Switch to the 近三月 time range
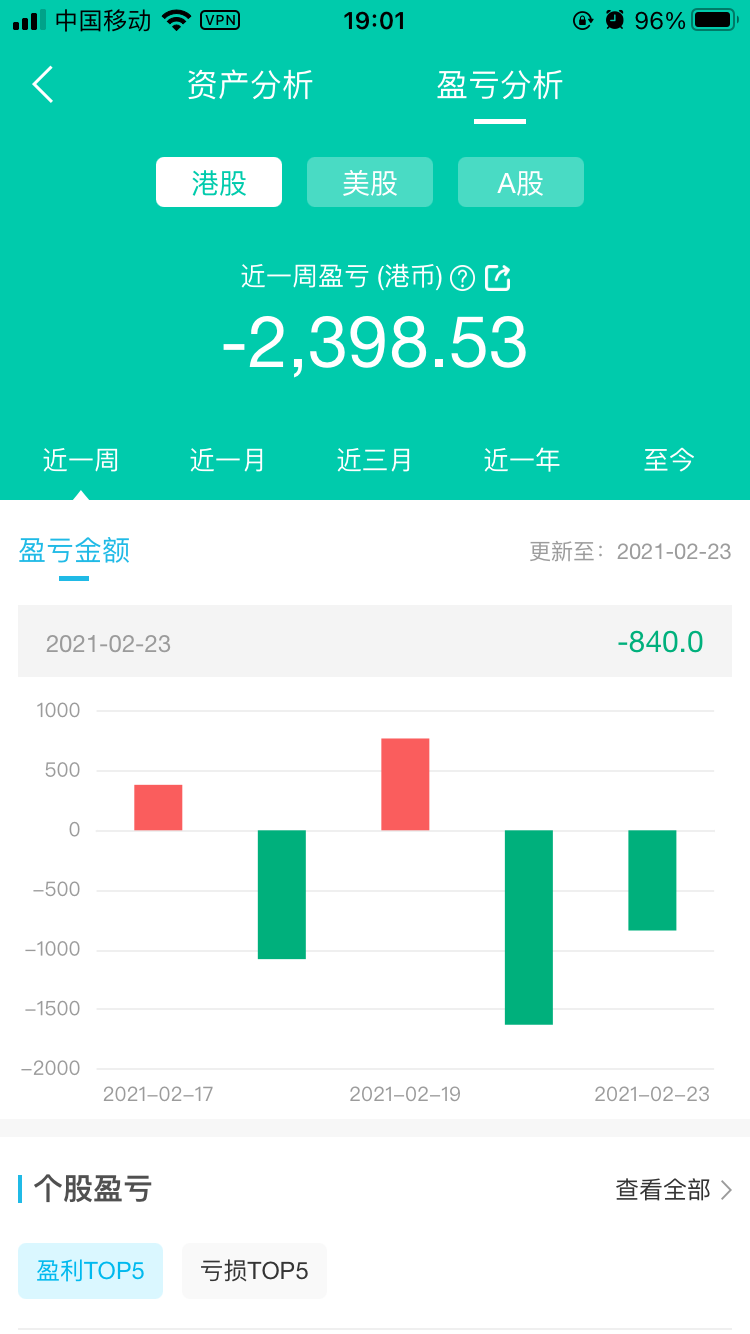The height and width of the screenshot is (1334, 750). (x=375, y=460)
